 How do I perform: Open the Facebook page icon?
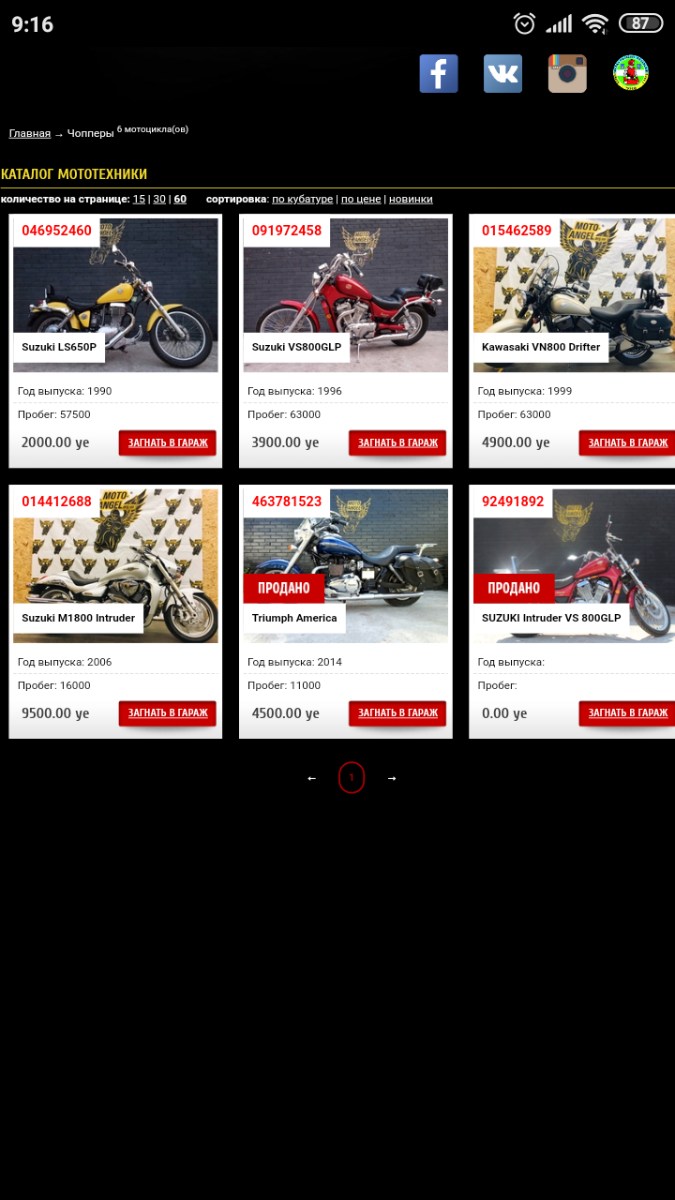click(438, 74)
